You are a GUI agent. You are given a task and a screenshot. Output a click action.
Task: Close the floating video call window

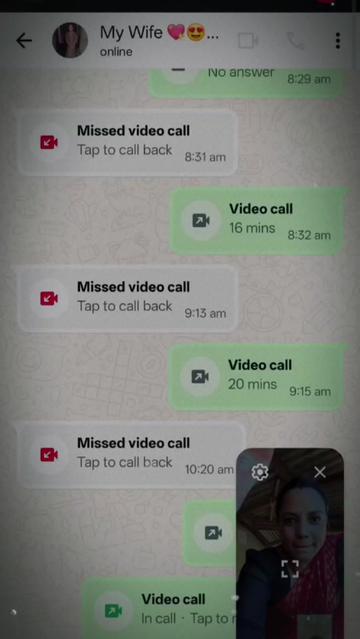[x=320, y=472]
